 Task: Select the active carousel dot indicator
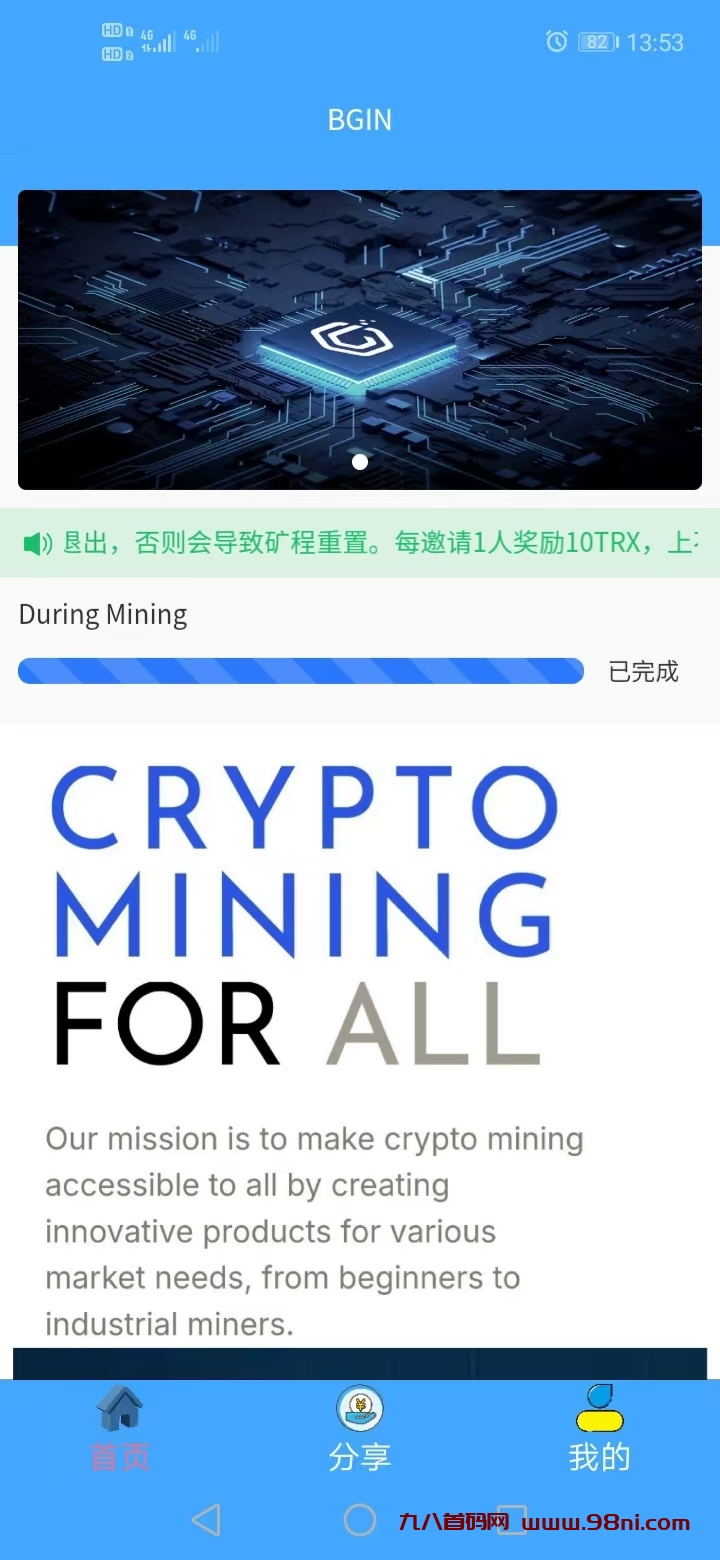(360, 462)
